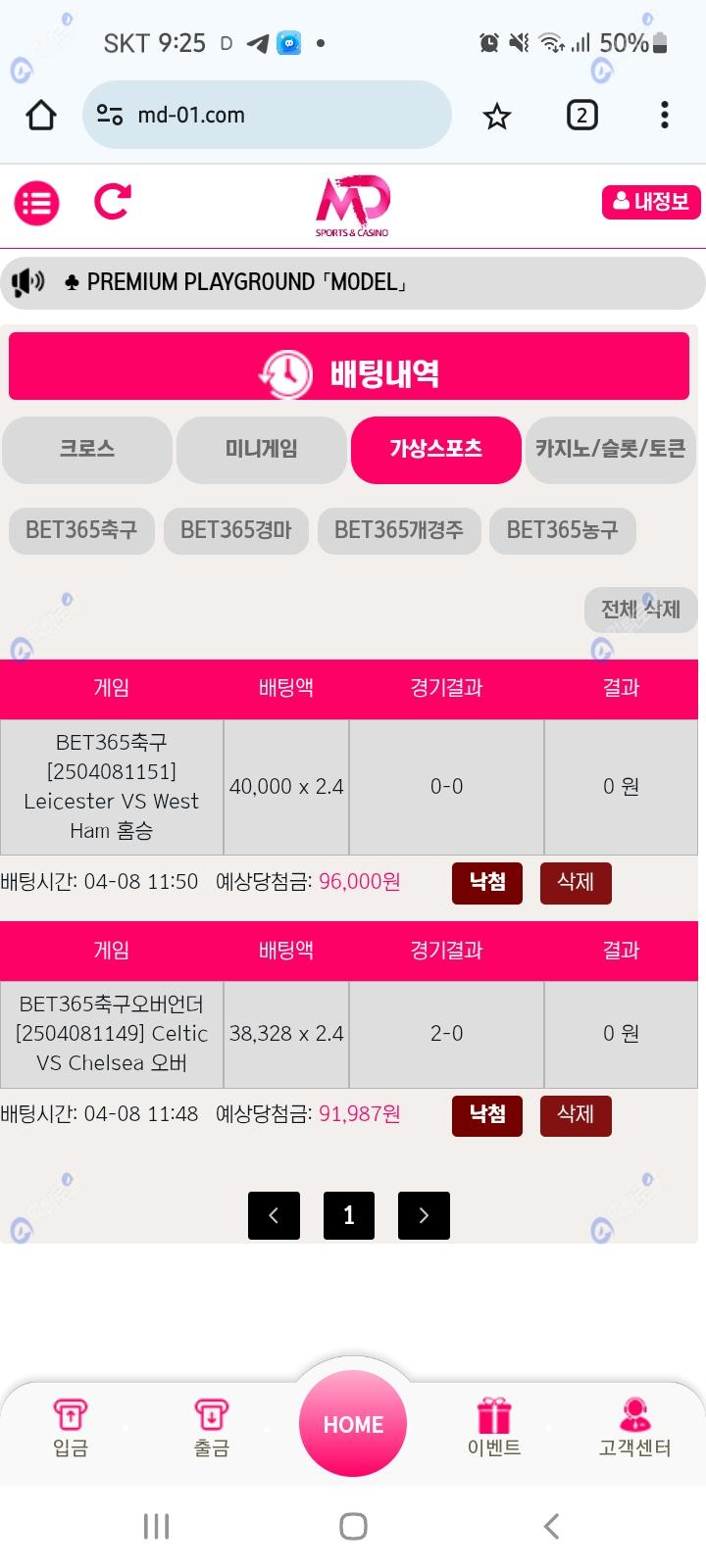The image size is (706, 1568).
Task: Select the 카지노/슬롯/토큰 tab
Action: point(610,449)
